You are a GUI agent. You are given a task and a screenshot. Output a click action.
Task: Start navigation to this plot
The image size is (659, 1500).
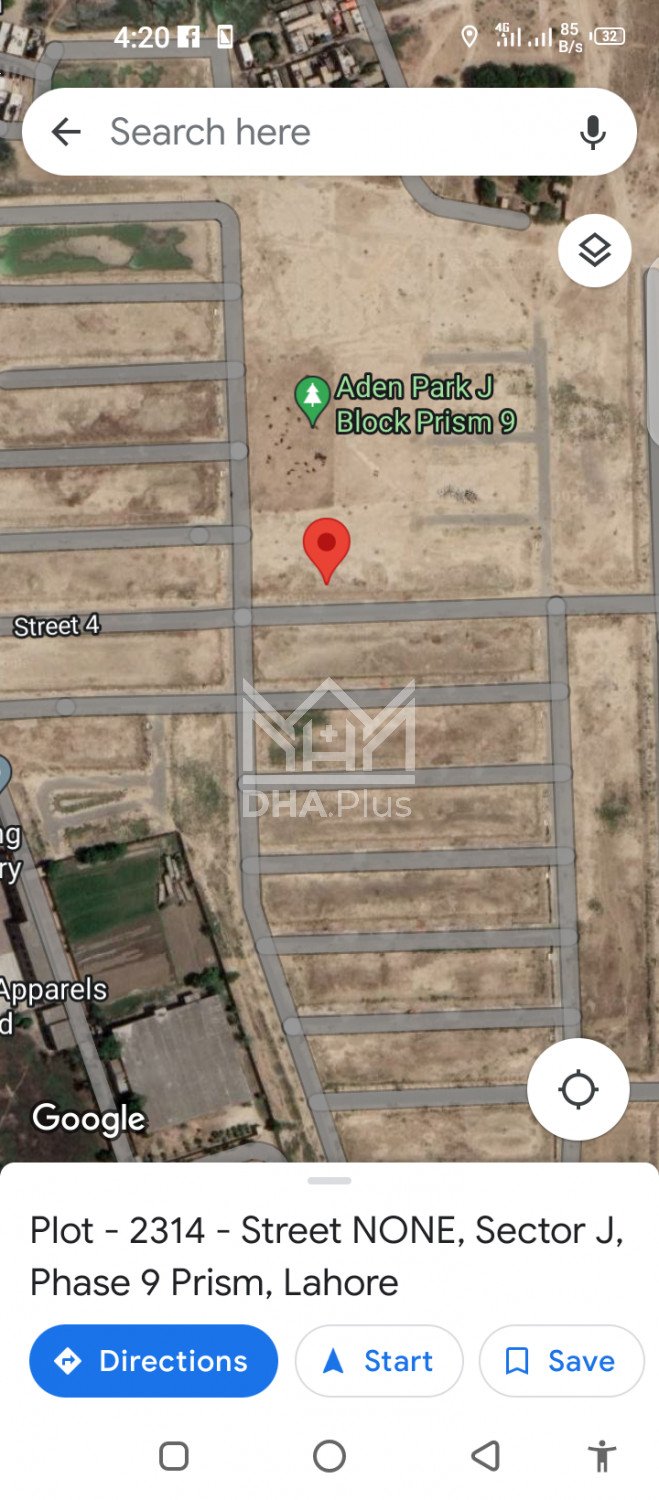[x=379, y=1361]
